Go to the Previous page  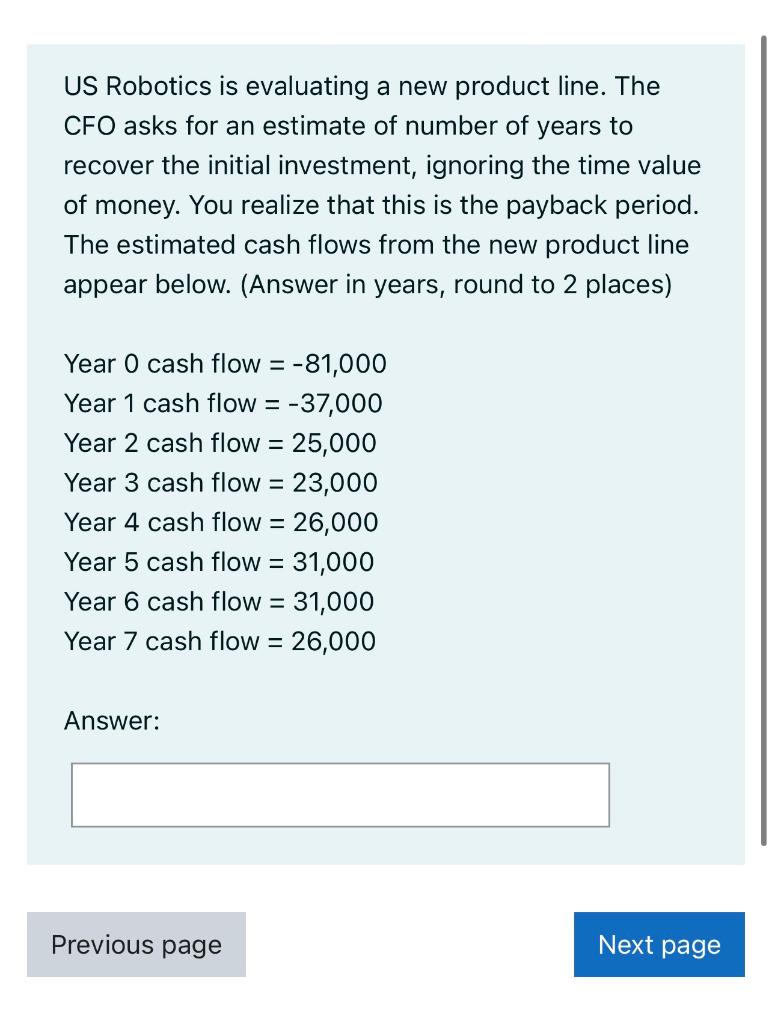[x=136, y=944]
